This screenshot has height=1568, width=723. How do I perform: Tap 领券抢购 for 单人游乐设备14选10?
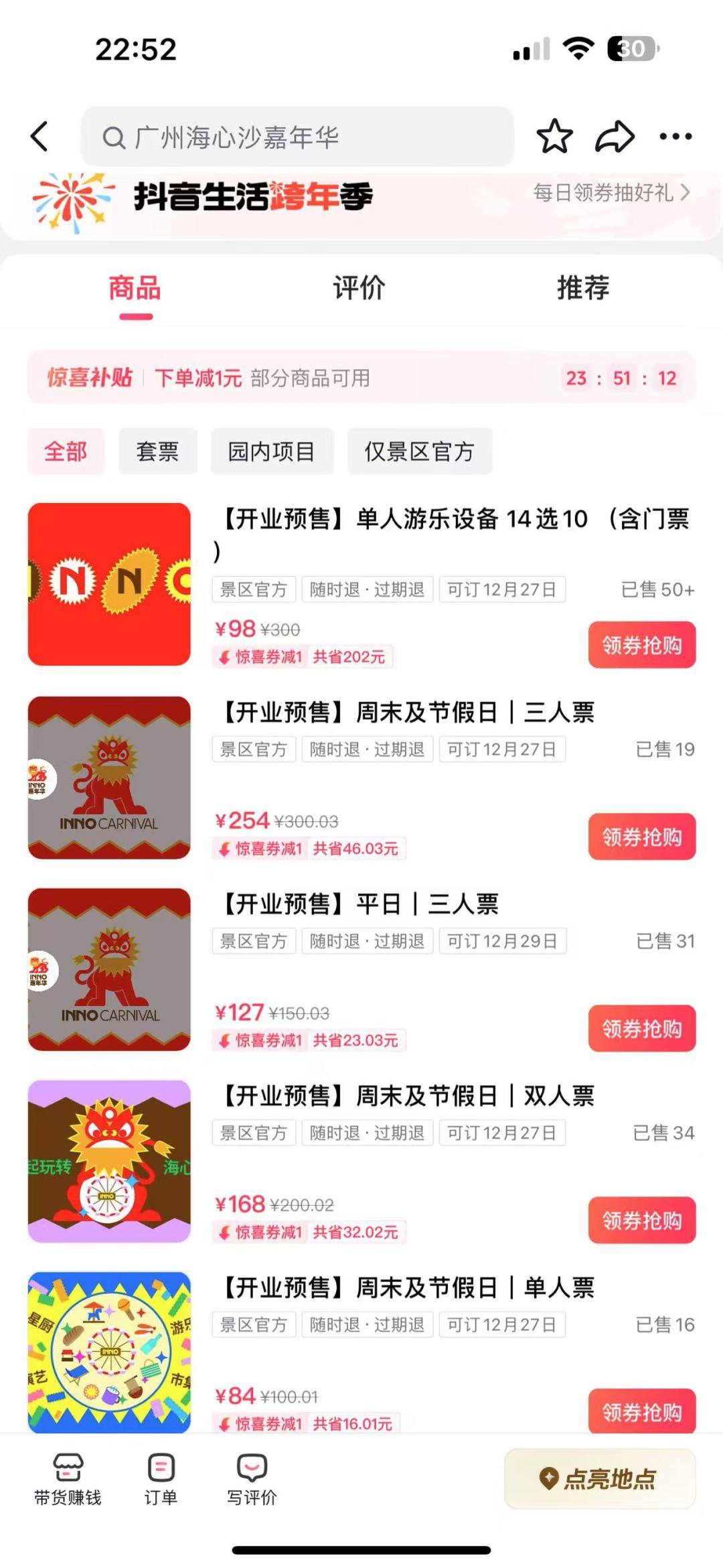[x=641, y=645]
